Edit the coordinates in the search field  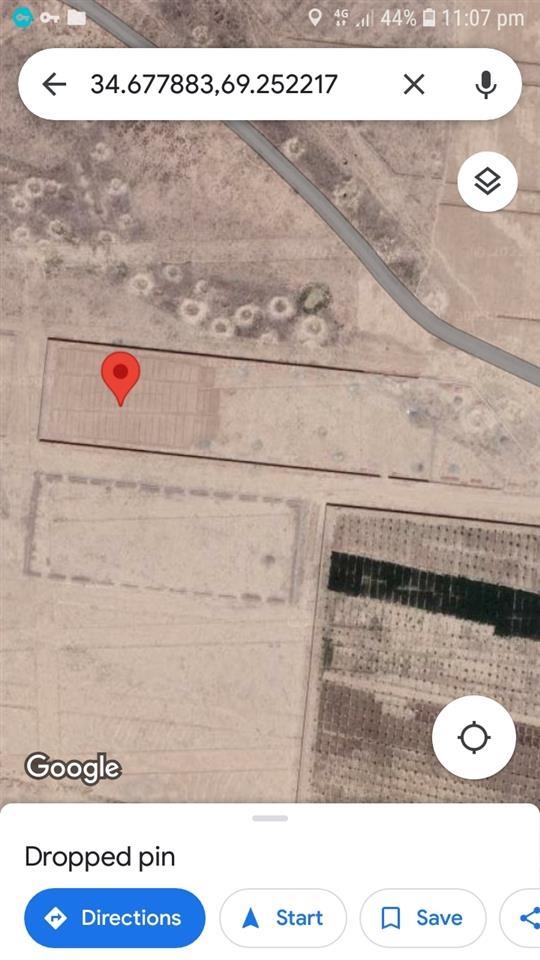click(214, 84)
